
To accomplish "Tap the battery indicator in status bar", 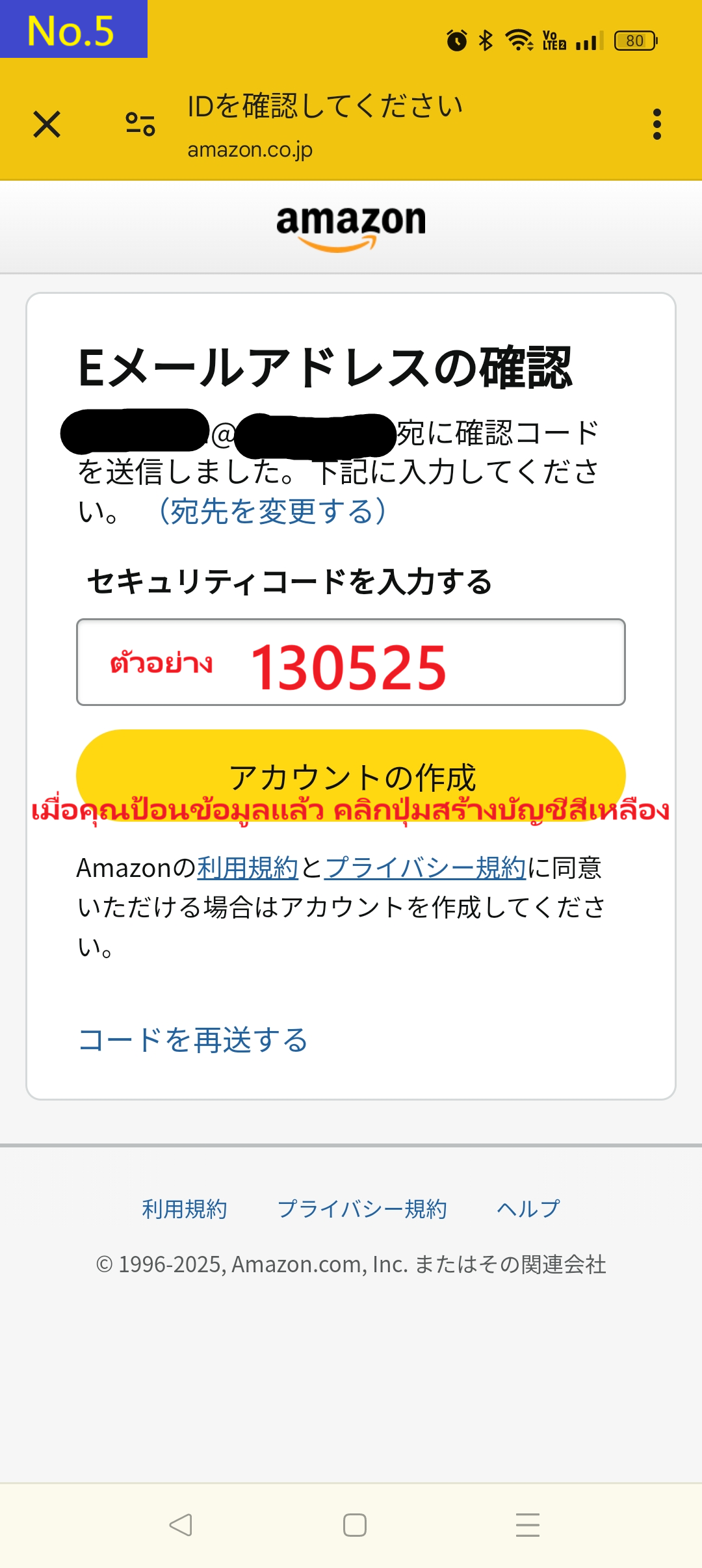I will [x=634, y=41].
